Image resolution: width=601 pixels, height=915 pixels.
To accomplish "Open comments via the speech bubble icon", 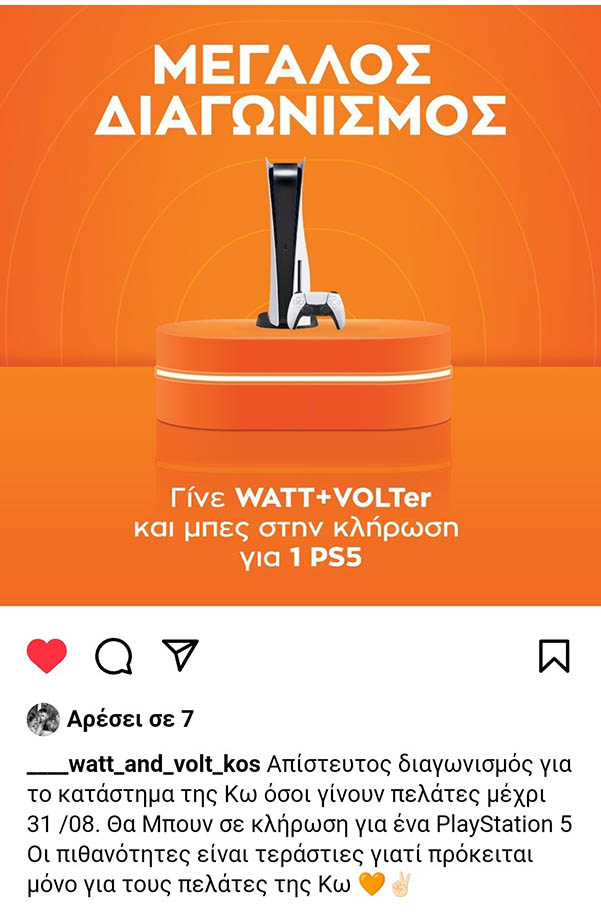I will [113, 656].
